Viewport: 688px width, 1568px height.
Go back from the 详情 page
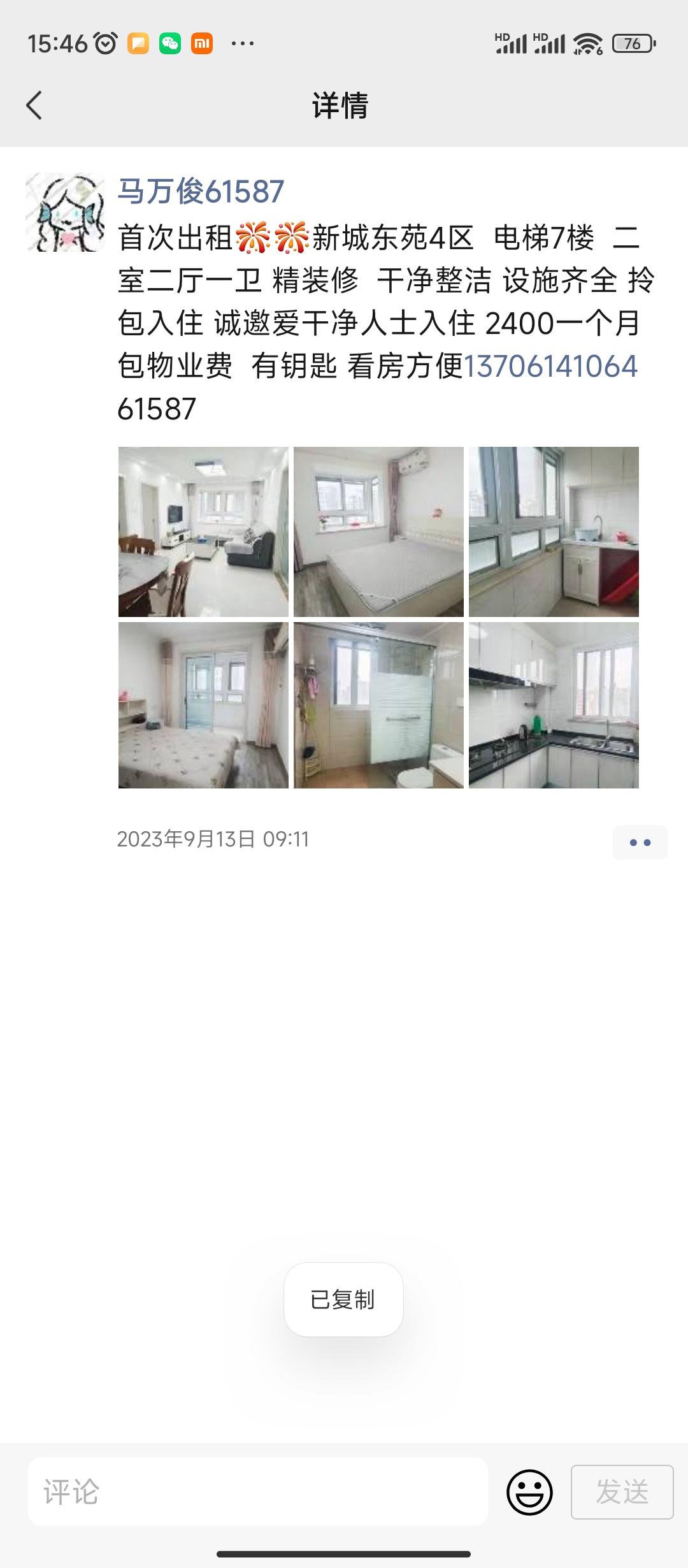pyautogui.click(x=34, y=105)
